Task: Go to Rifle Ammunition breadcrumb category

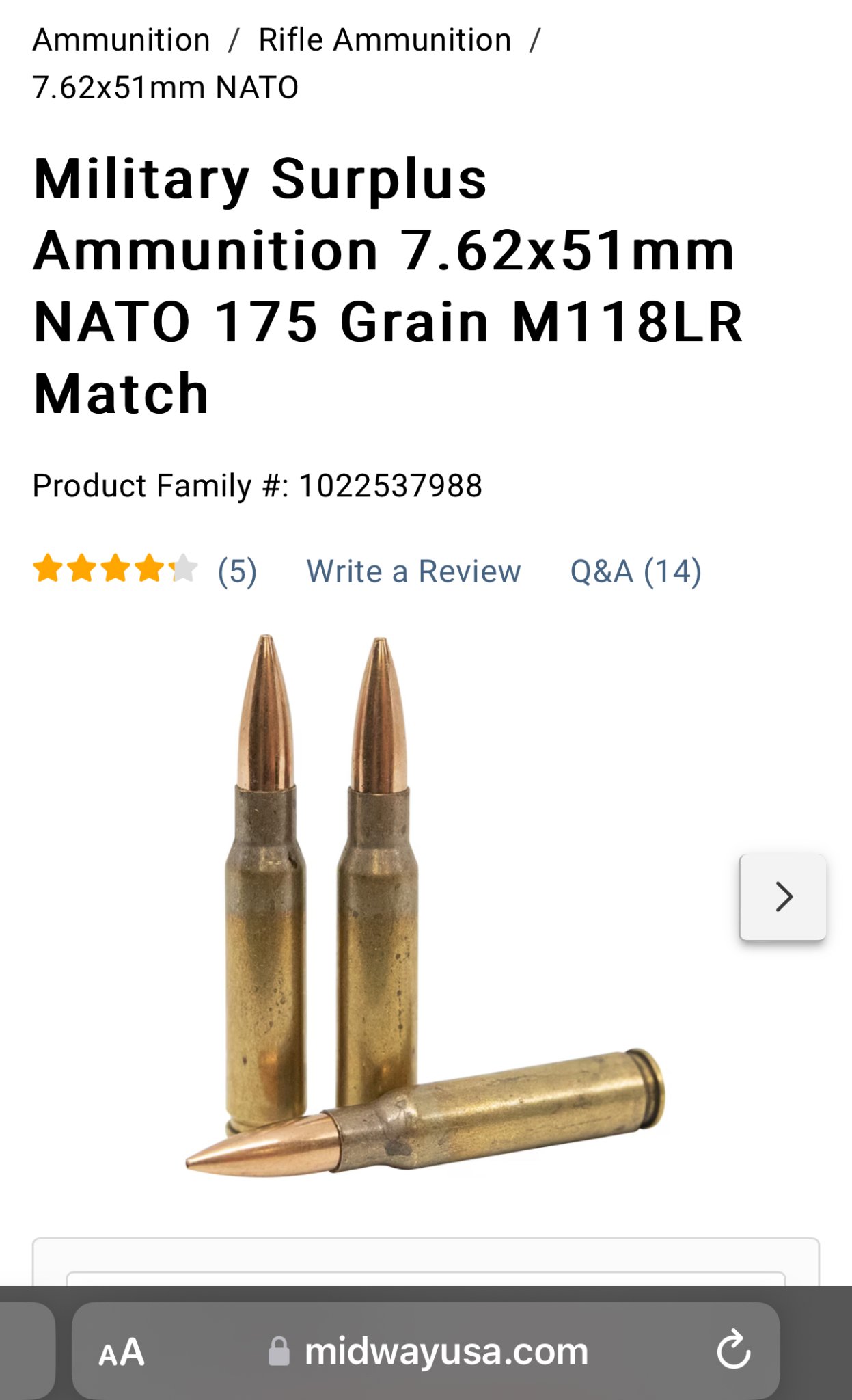Action: pos(385,40)
